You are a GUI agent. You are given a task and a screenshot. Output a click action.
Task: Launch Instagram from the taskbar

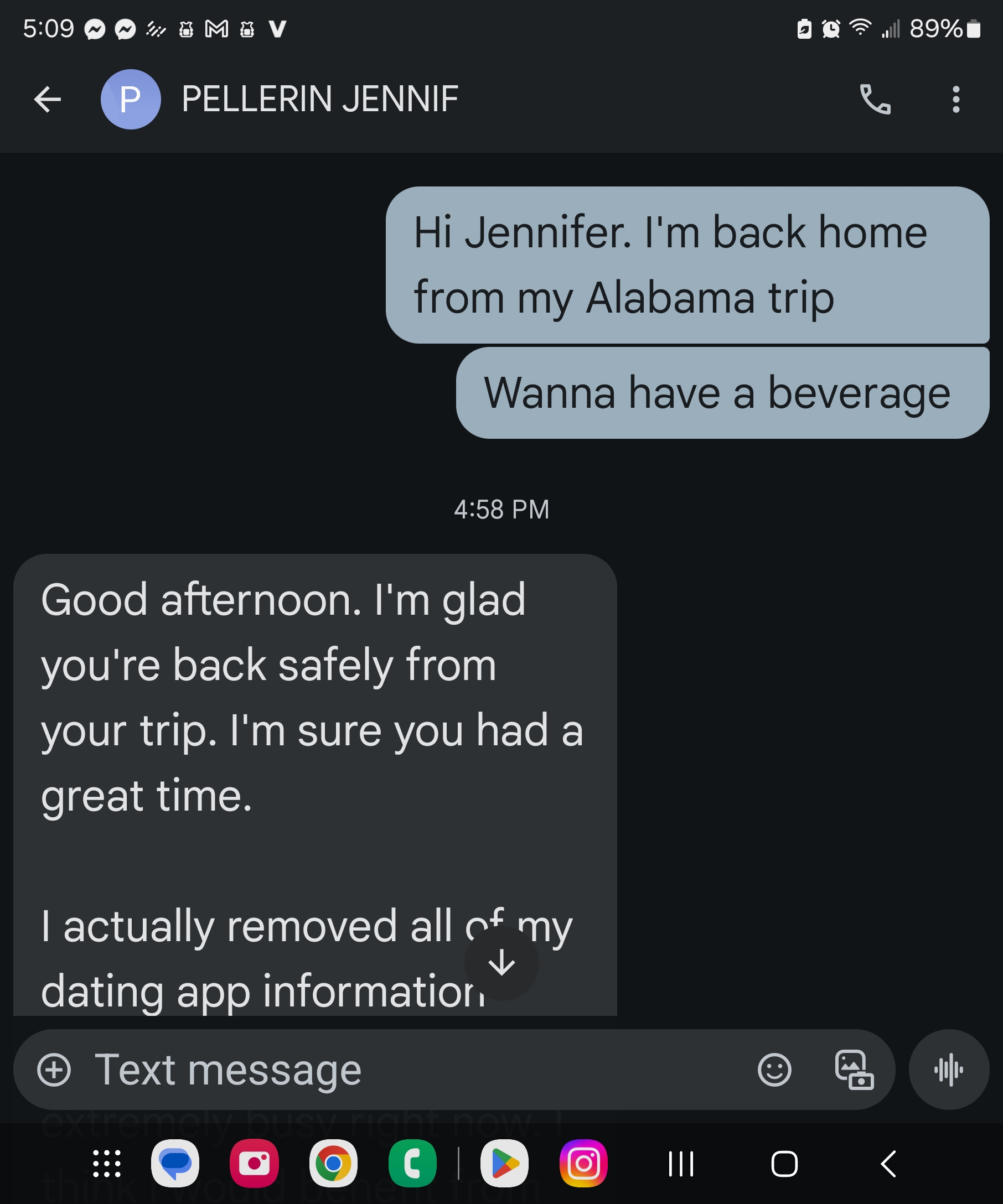tap(584, 1164)
